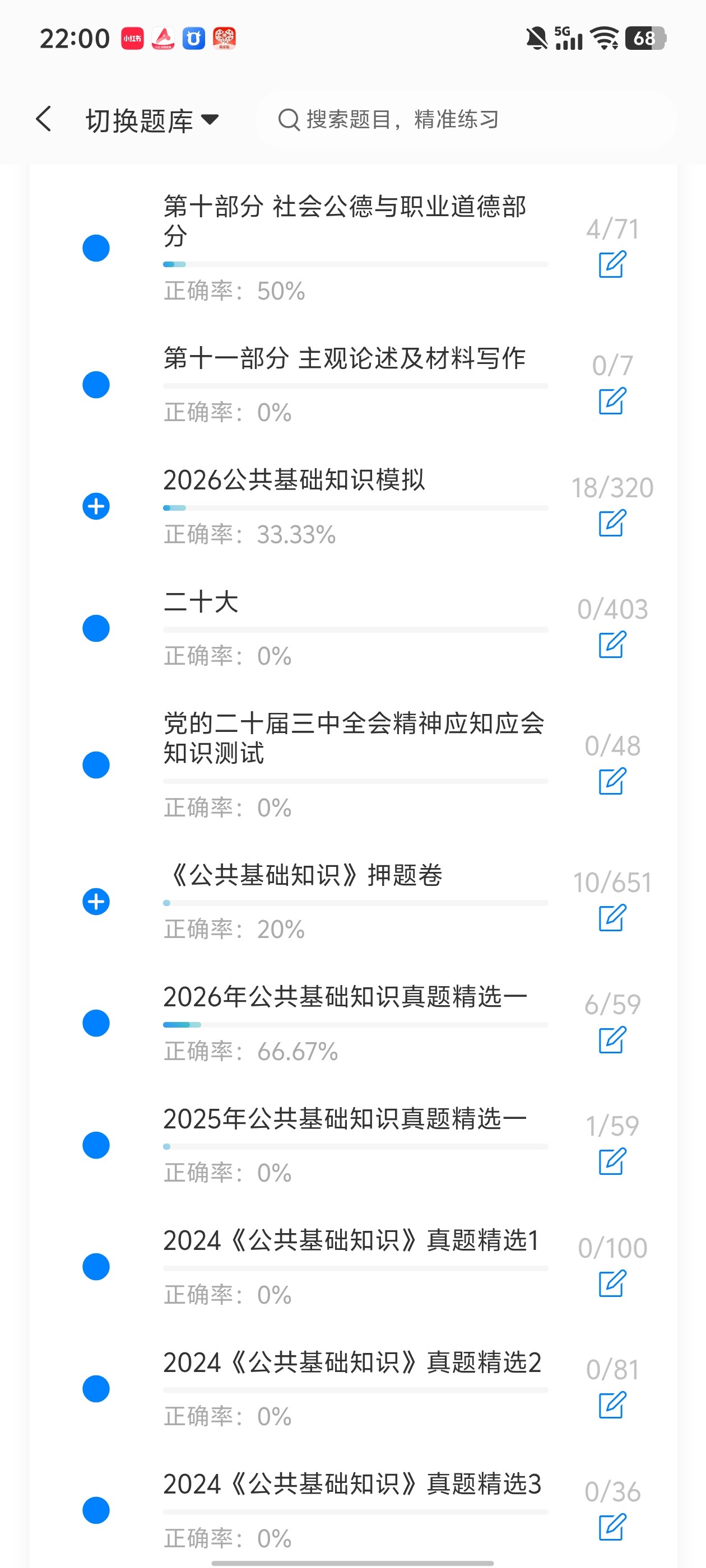Viewport: 706px width, 1568px height.
Task: Go back with the top-left arrow
Action: pos(44,119)
